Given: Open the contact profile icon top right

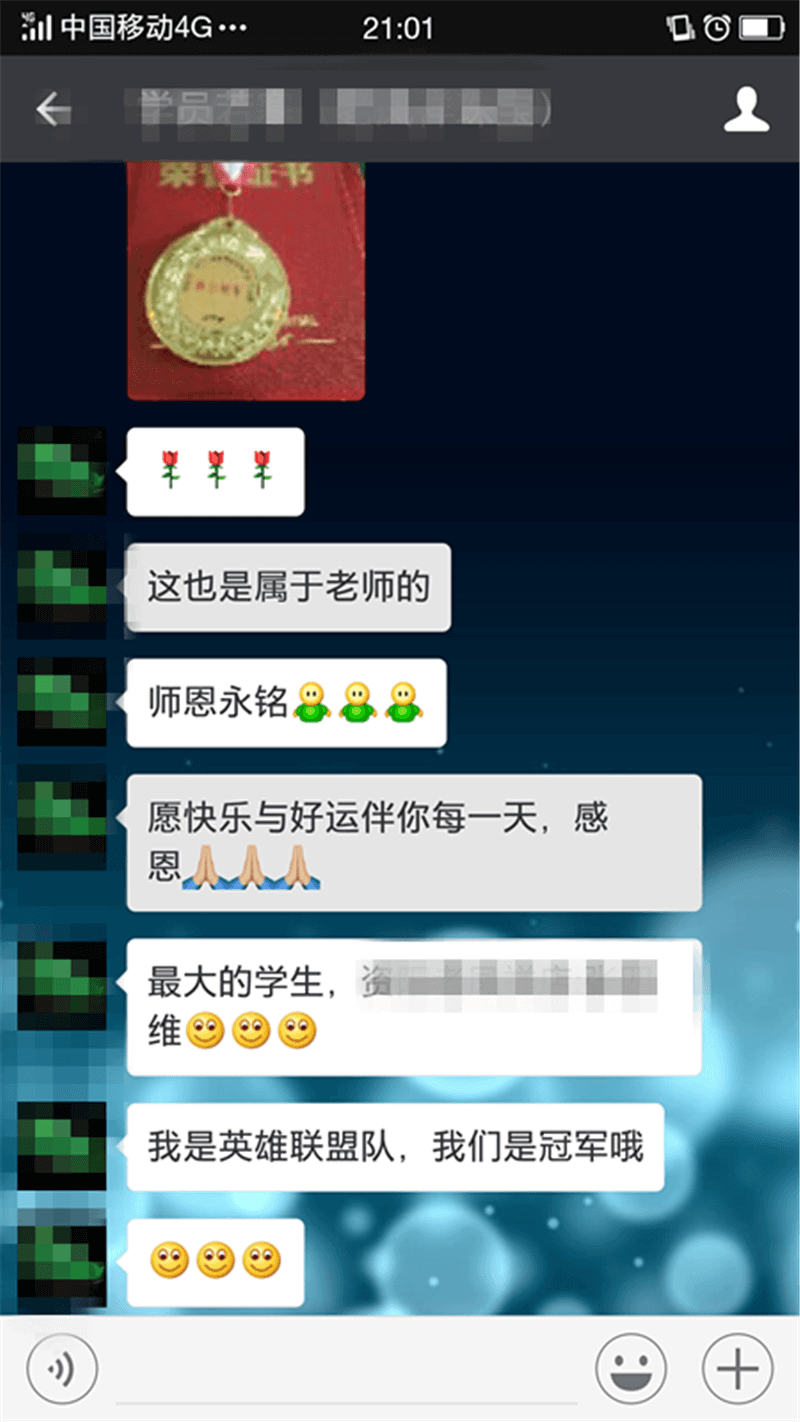Looking at the screenshot, I should [x=745, y=110].
